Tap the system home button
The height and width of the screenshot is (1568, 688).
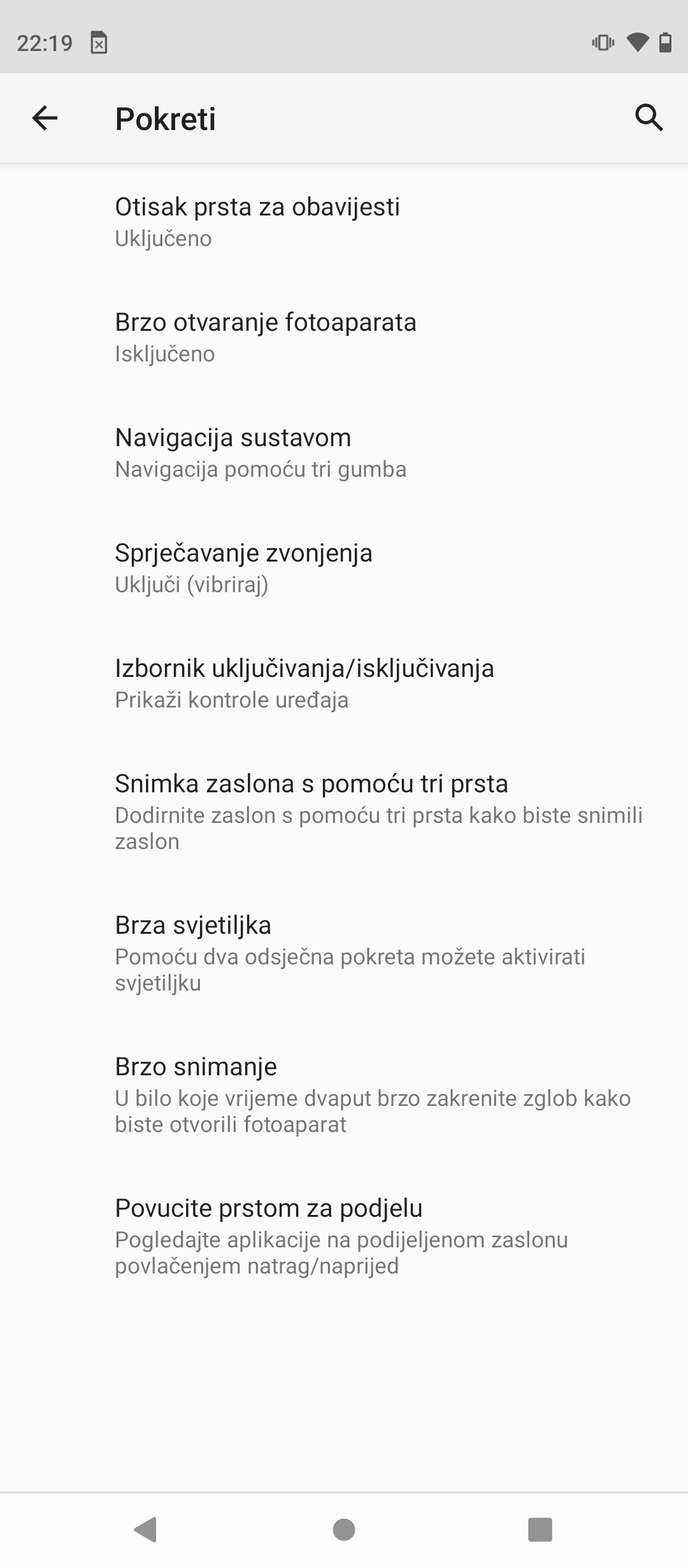(344, 1529)
